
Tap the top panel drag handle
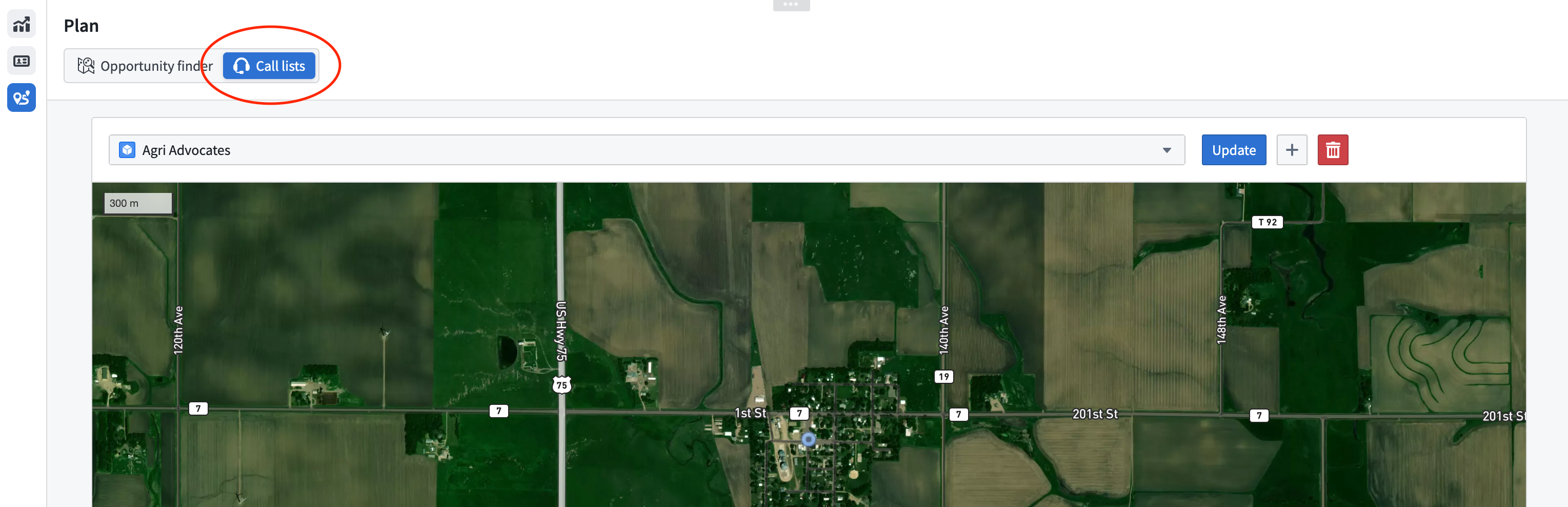[791, 5]
